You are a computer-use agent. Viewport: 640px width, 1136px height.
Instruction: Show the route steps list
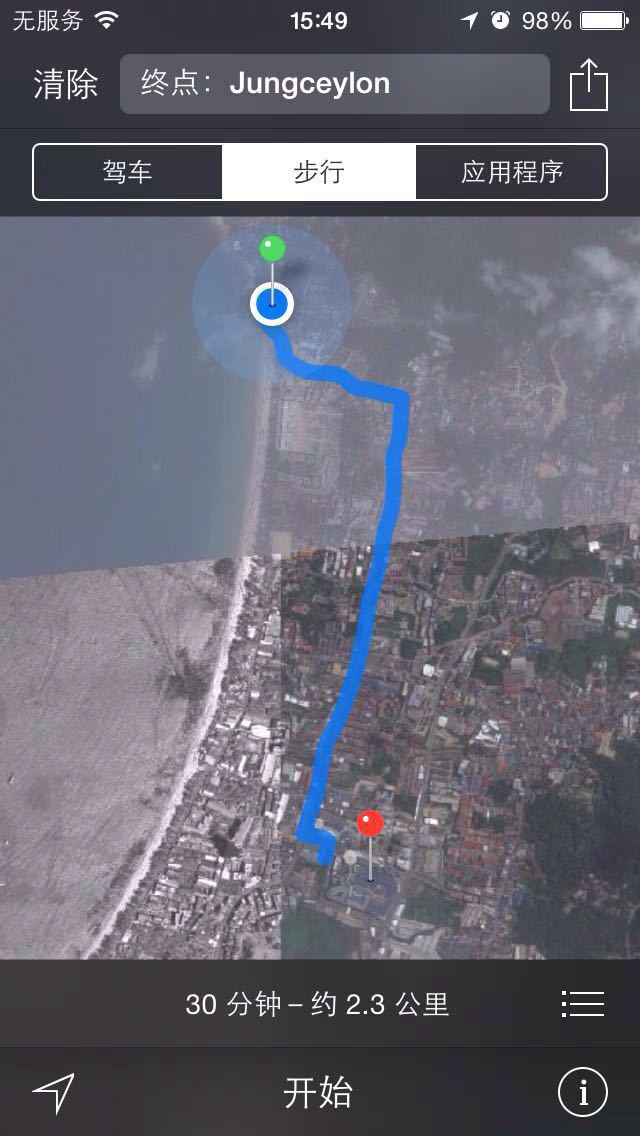(583, 1004)
